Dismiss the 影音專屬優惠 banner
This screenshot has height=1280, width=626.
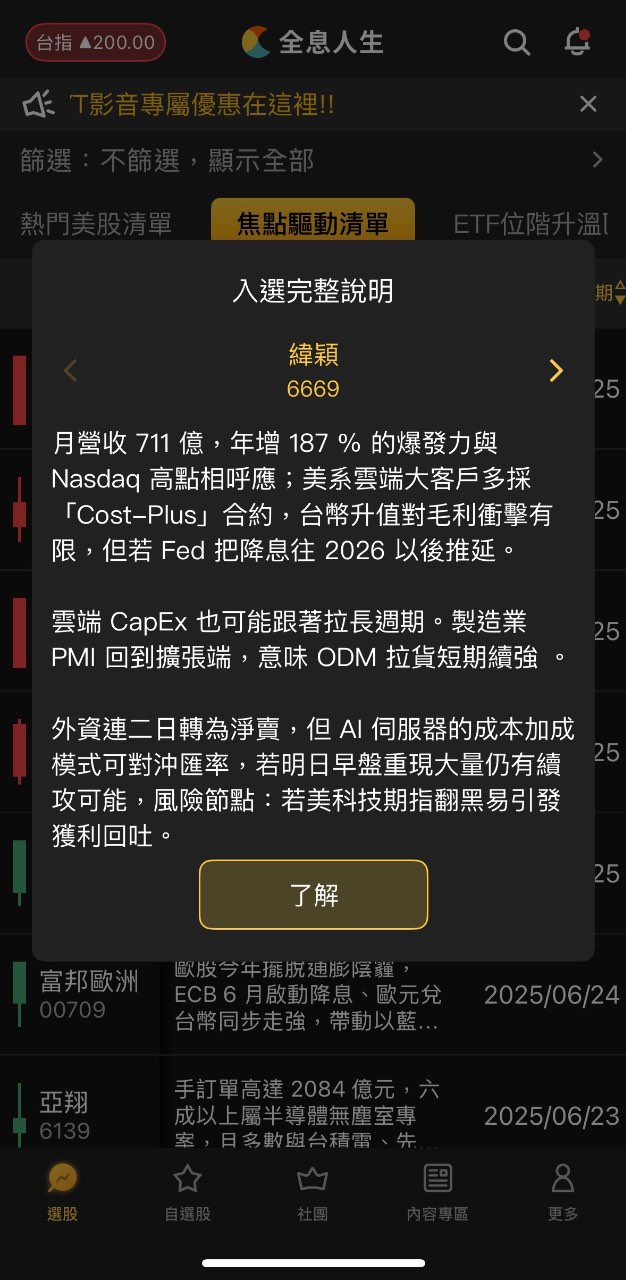[588, 104]
